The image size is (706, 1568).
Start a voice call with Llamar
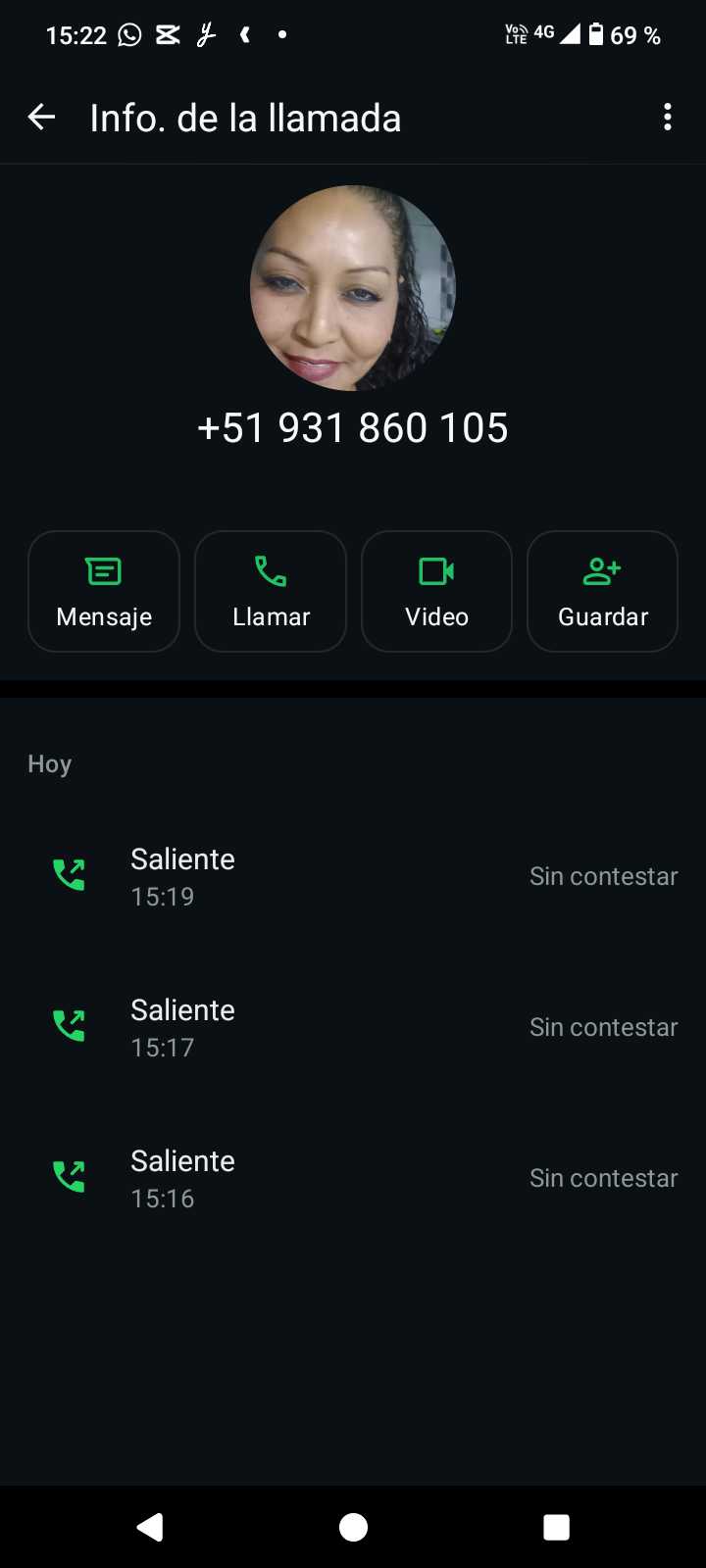tap(271, 591)
